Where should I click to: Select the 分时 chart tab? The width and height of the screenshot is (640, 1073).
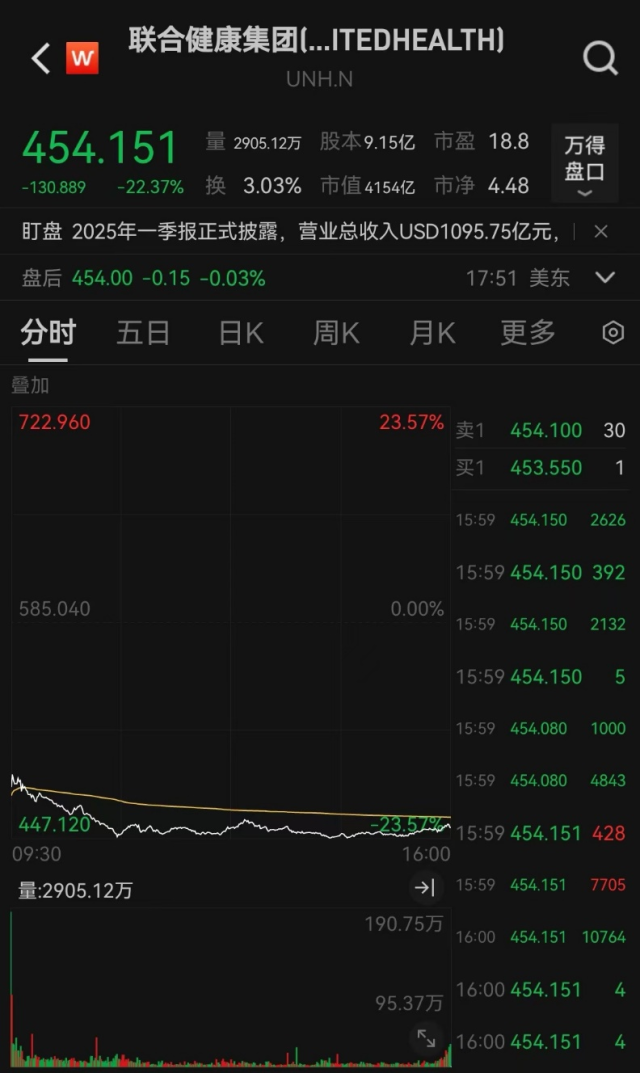tap(48, 333)
